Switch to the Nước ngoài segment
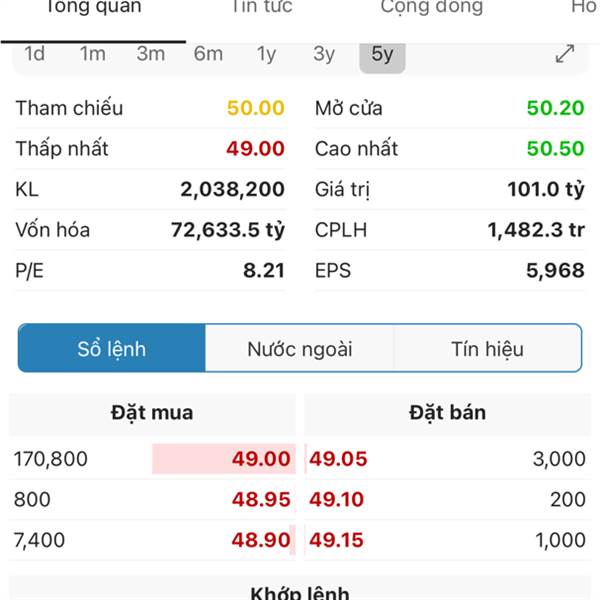This screenshot has height=600, width=600. [300, 349]
